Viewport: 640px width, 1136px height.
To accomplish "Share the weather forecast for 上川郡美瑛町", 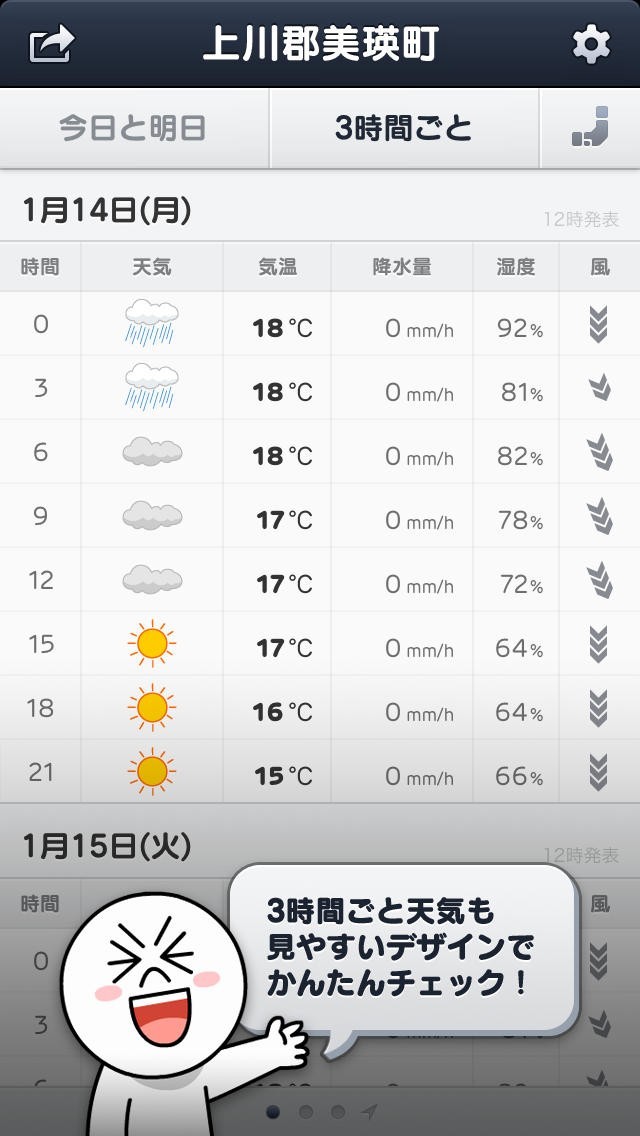I will [x=52, y=45].
